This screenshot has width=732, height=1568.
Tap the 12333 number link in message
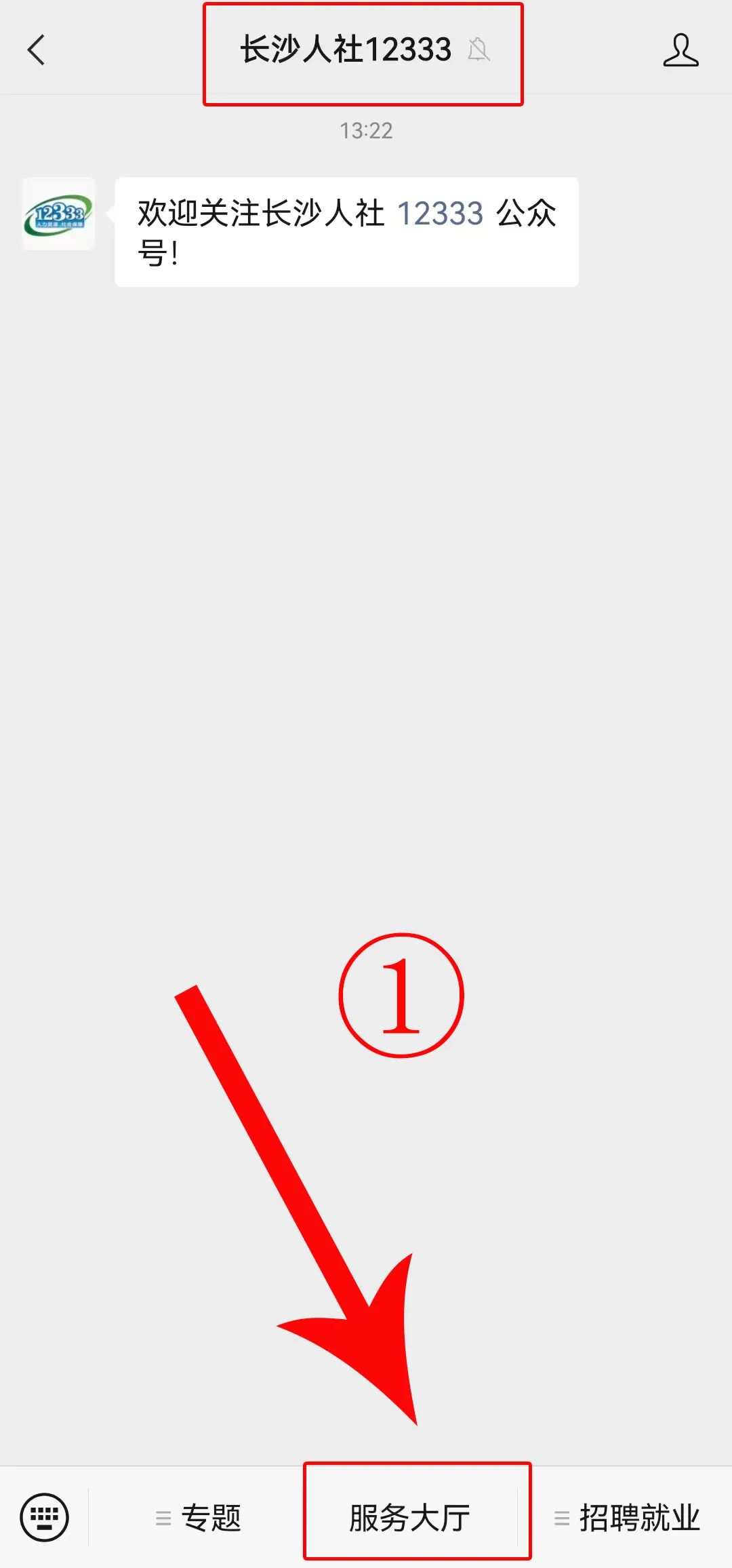(440, 214)
